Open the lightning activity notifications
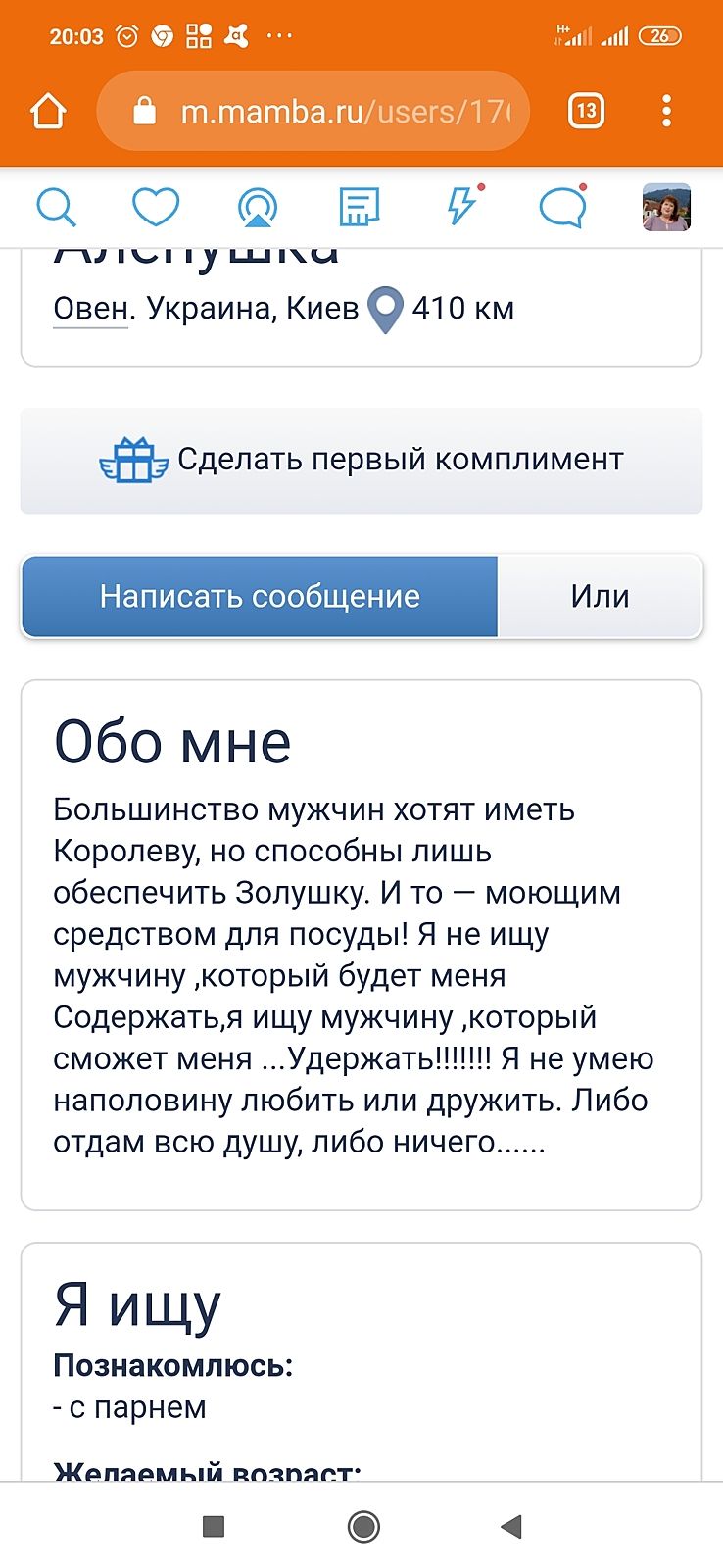Screen dimensions: 723x1568 click(461, 206)
